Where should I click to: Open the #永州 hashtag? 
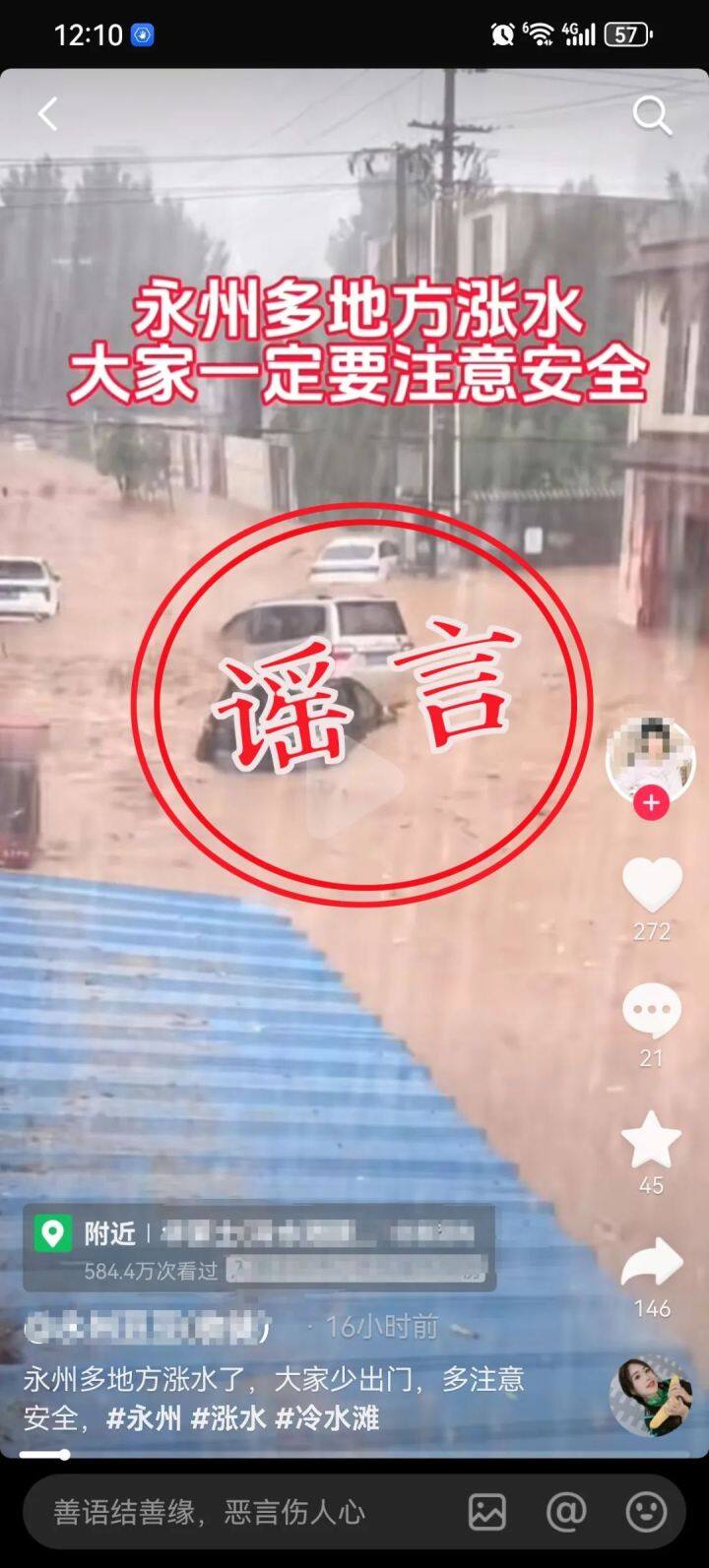pos(144,1418)
